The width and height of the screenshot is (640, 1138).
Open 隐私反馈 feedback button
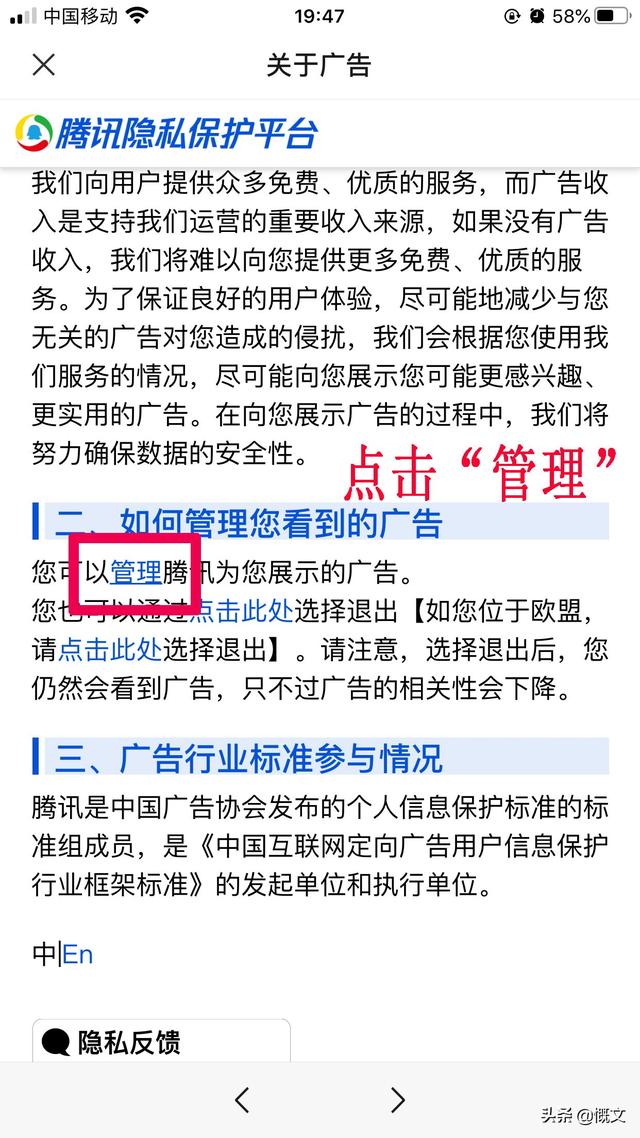point(161,1042)
